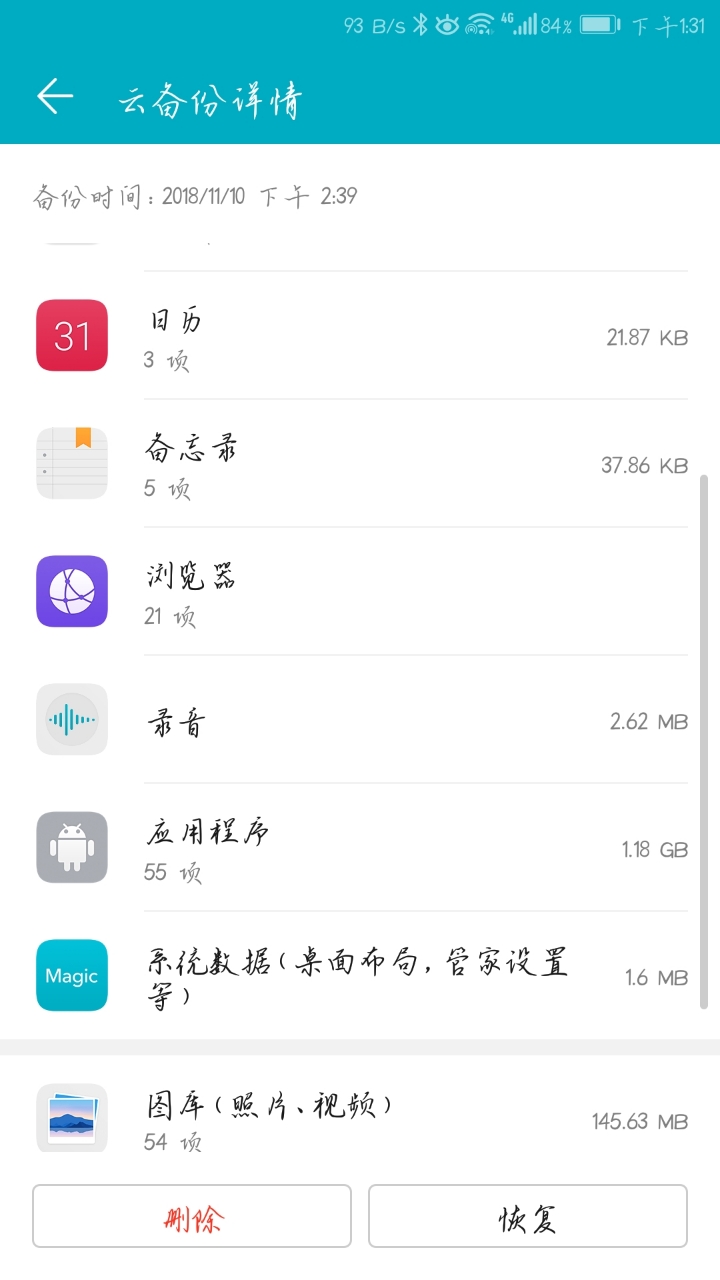Click the Delete (删除) button
Screen dimensions: 720x1280
tap(192, 1217)
